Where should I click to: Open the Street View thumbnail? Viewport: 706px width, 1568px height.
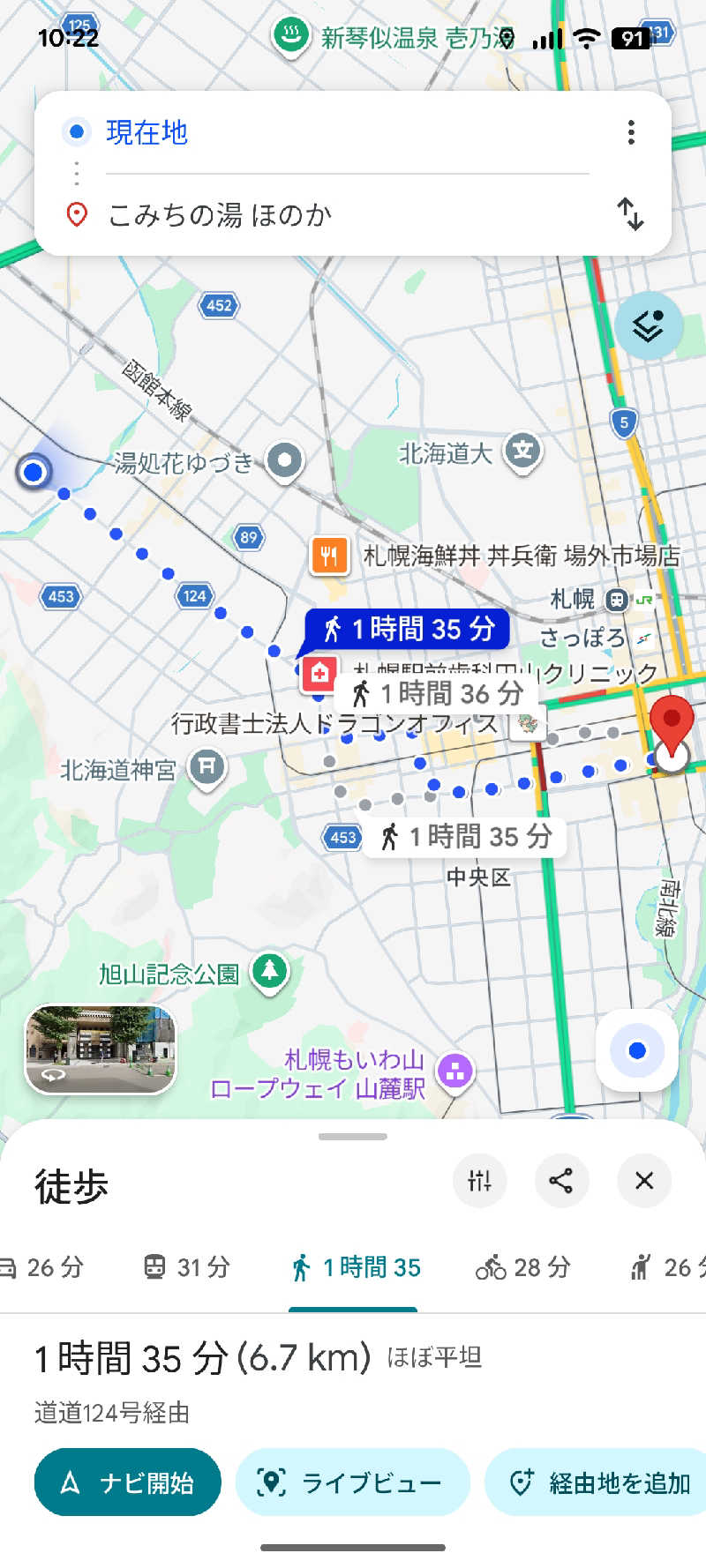click(101, 1049)
